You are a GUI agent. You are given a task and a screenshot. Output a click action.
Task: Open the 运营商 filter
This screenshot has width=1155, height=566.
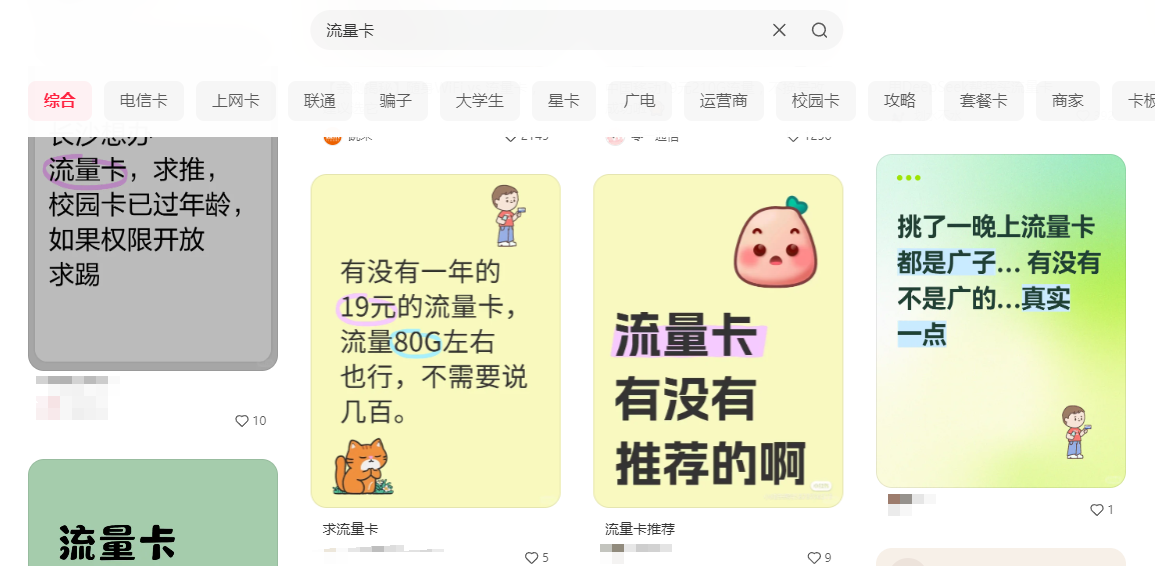[724, 101]
